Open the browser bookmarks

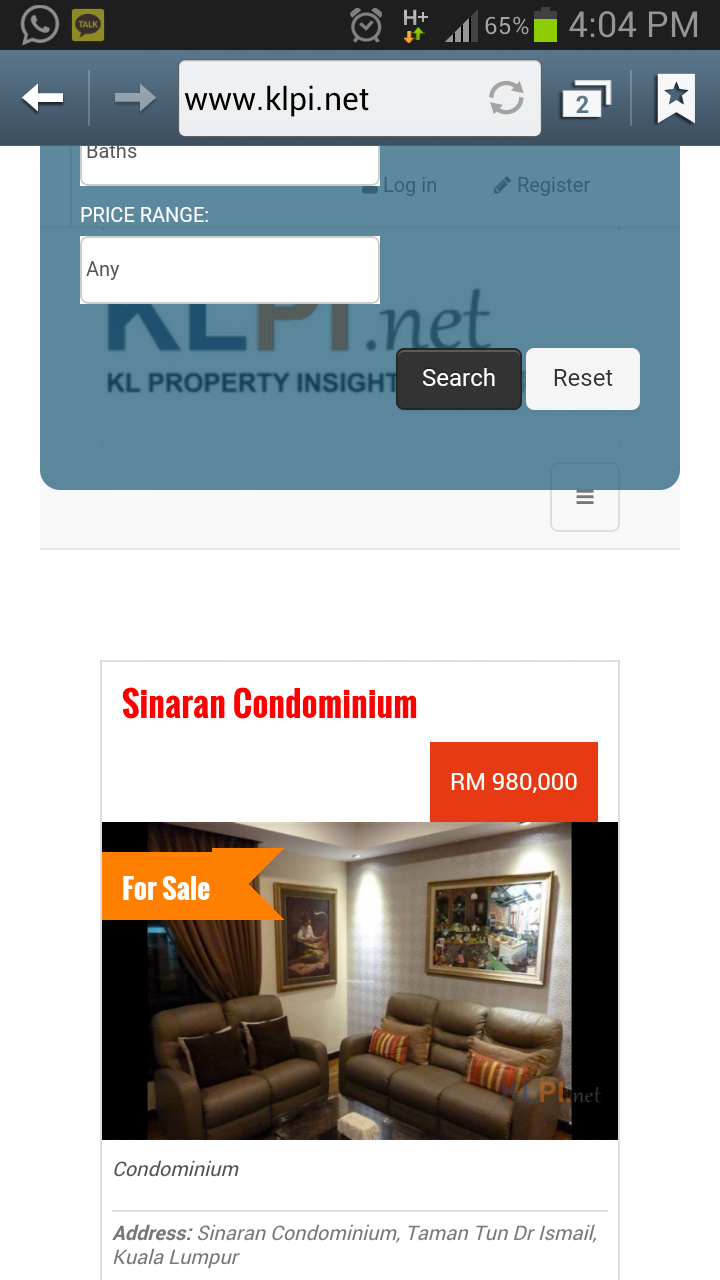pyautogui.click(x=676, y=99)
